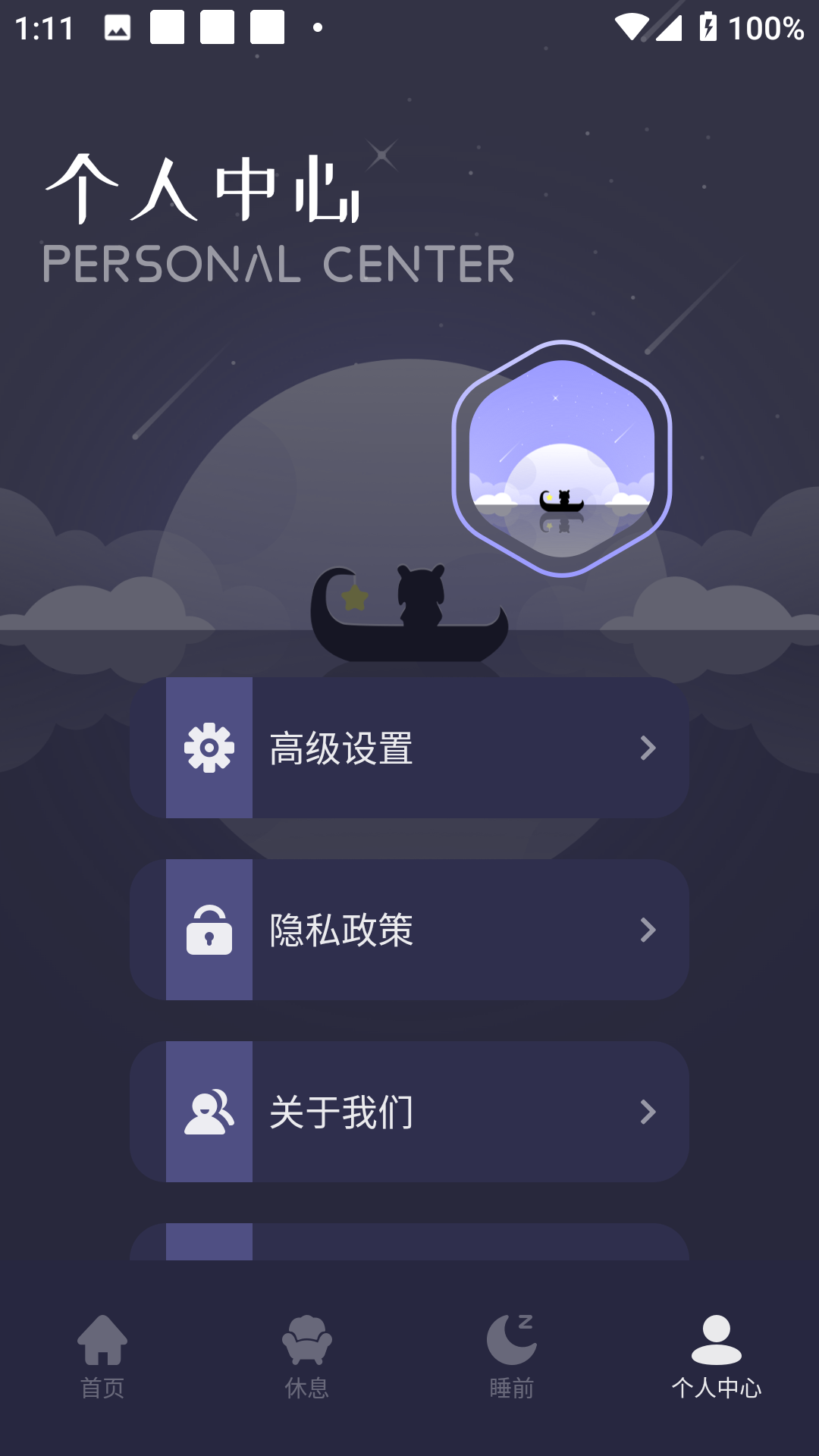Tap the hexagon profile avatar
819x1456 pixels.
point(562,459)
